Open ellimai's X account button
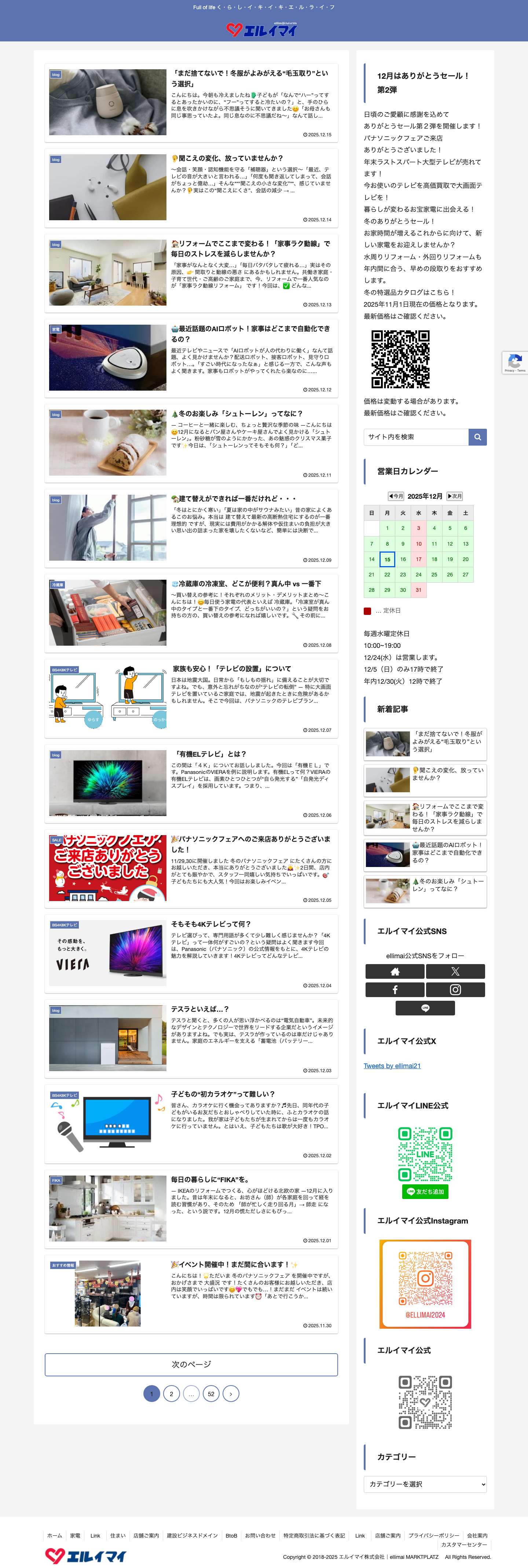This screenshot has width=528, height=1568. [x=455, y=971]
